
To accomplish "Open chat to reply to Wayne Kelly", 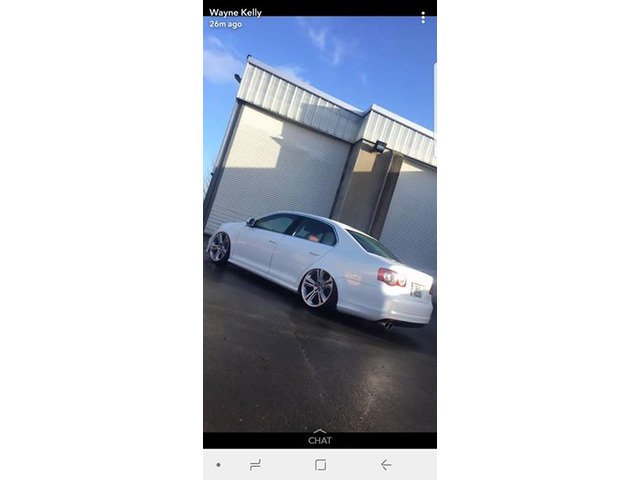I will click(320, 438).
